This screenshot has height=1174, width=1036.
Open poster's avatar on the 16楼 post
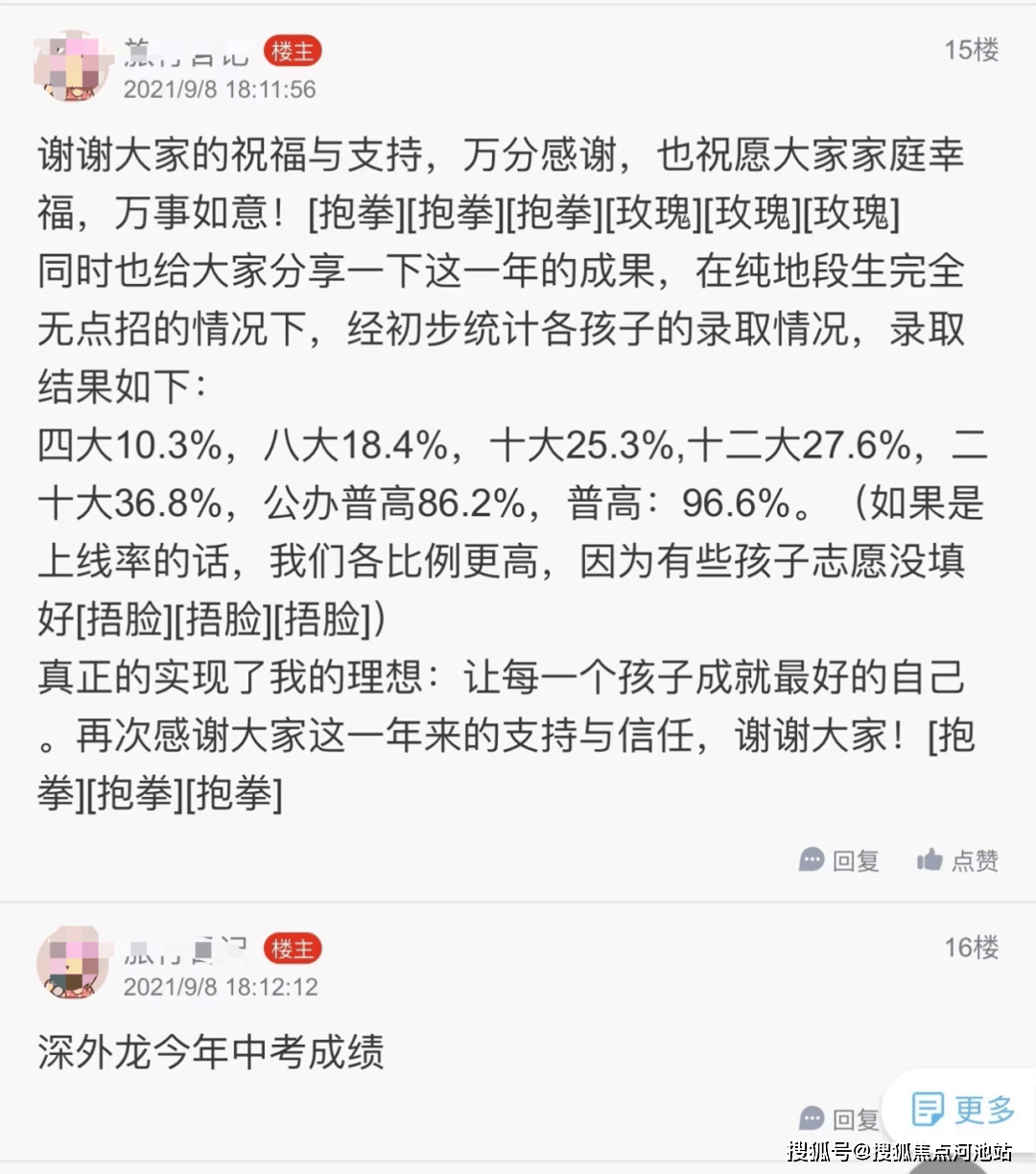[72, 964]
